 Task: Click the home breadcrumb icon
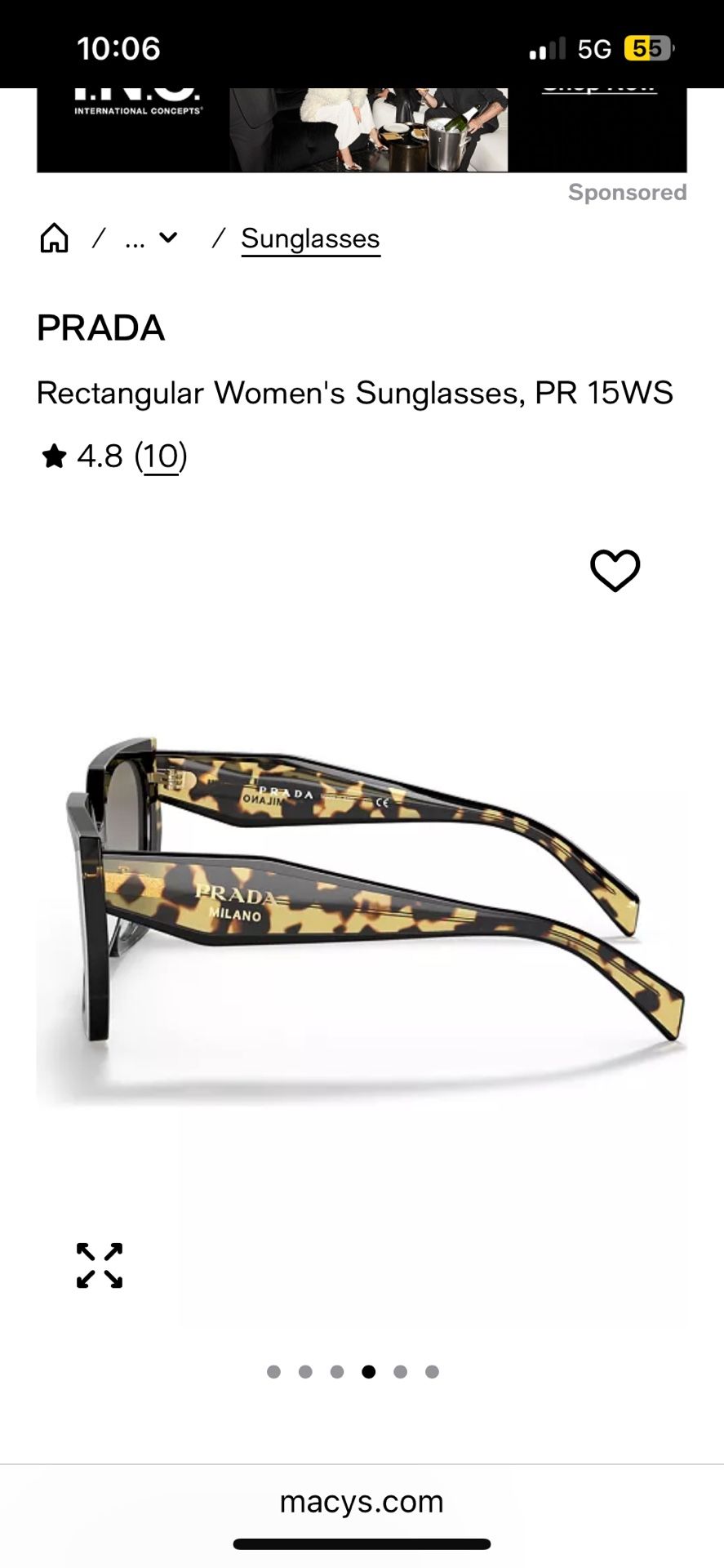pos(53,238)
